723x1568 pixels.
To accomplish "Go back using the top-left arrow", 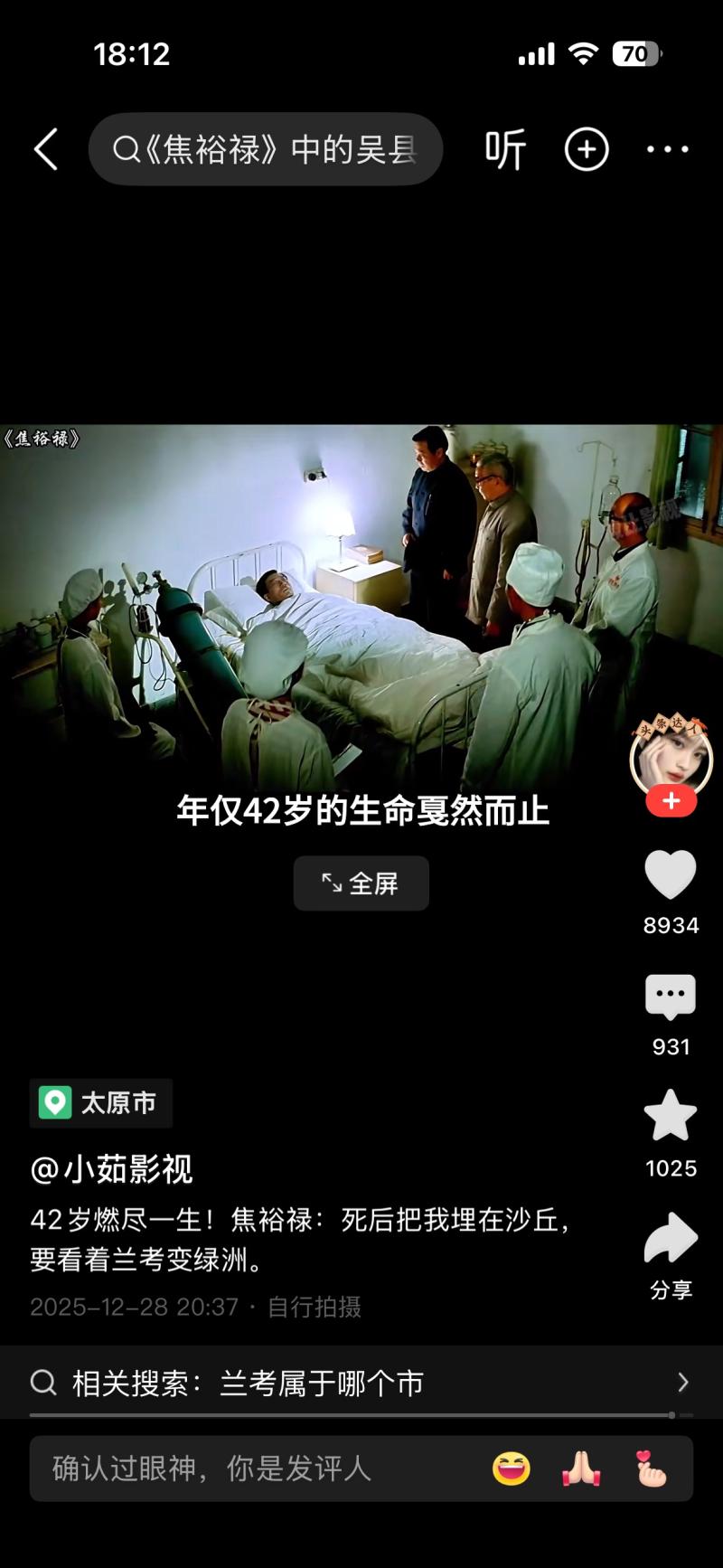I will tap(46, 149).
